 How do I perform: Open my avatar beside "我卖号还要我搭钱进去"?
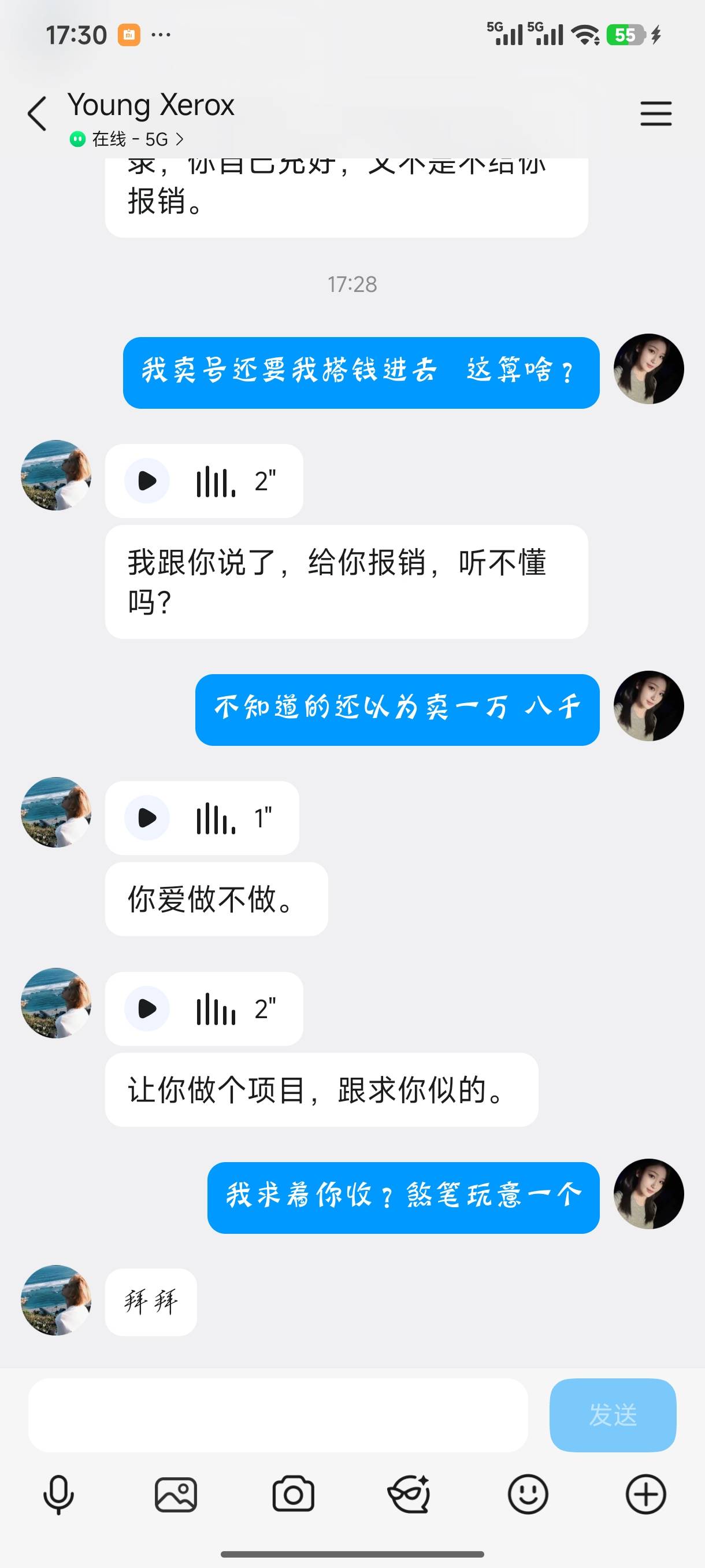point(648,369)
